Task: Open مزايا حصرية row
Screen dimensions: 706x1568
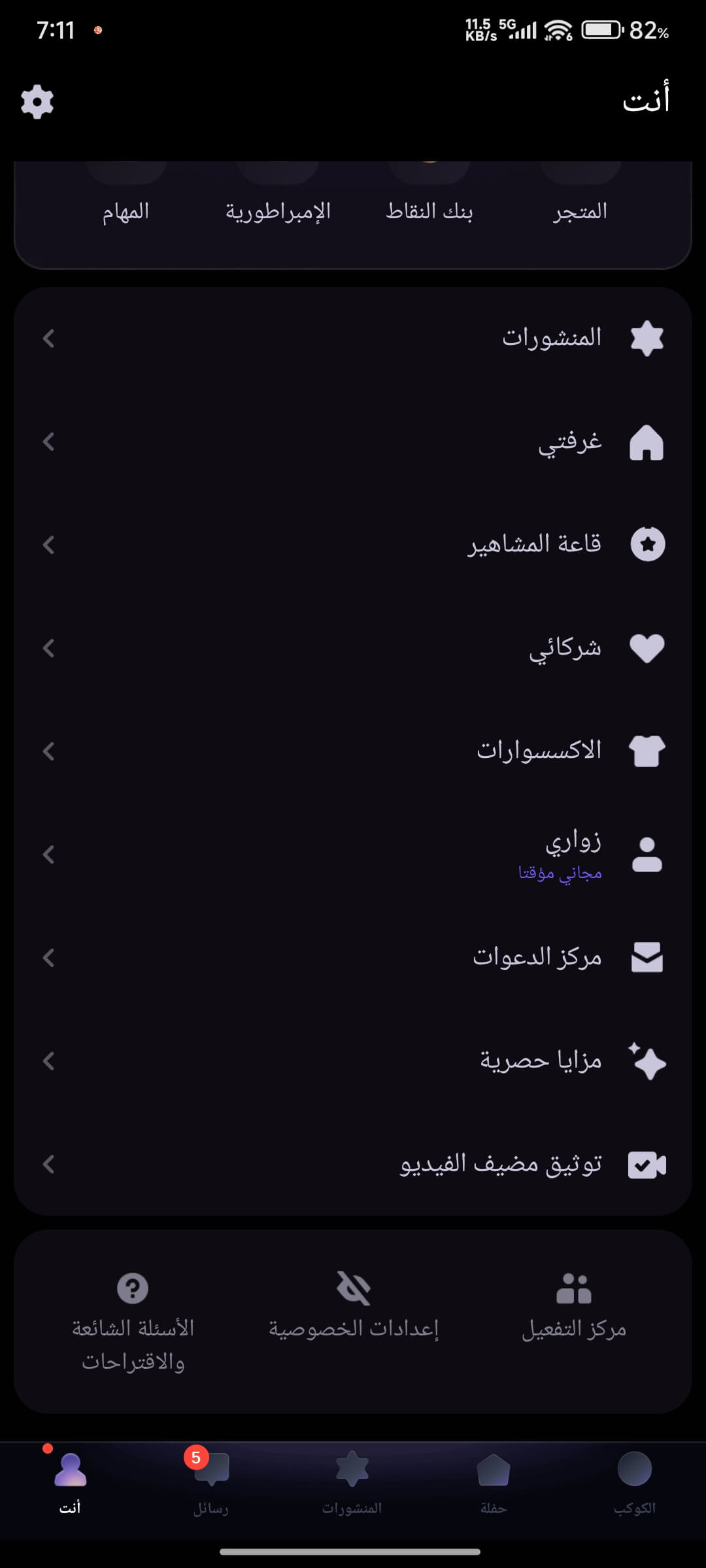Action: [353, 1060]
